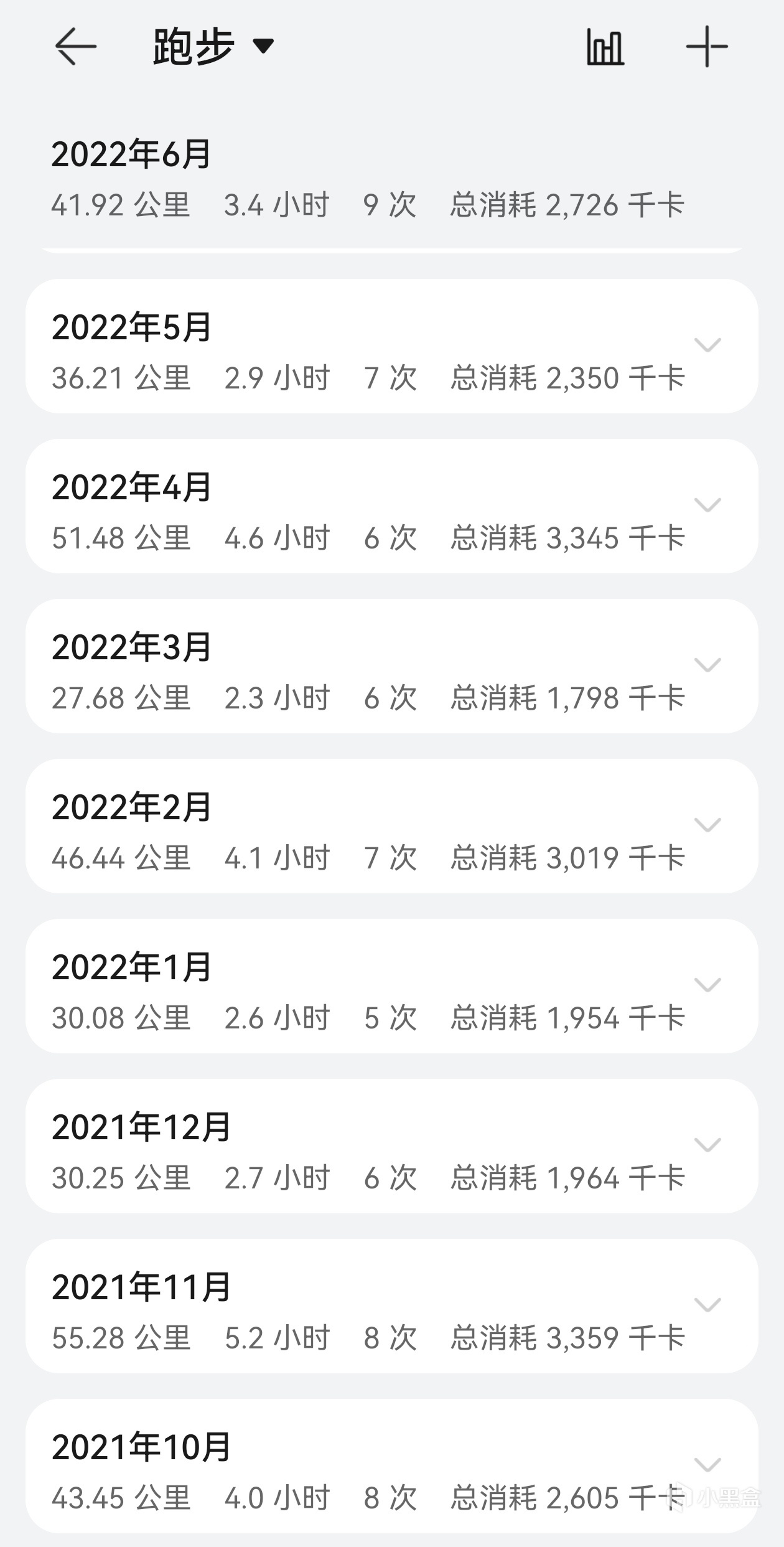Go back using the arrow icon
784x1547 pixels.
[x=75, y=46]
